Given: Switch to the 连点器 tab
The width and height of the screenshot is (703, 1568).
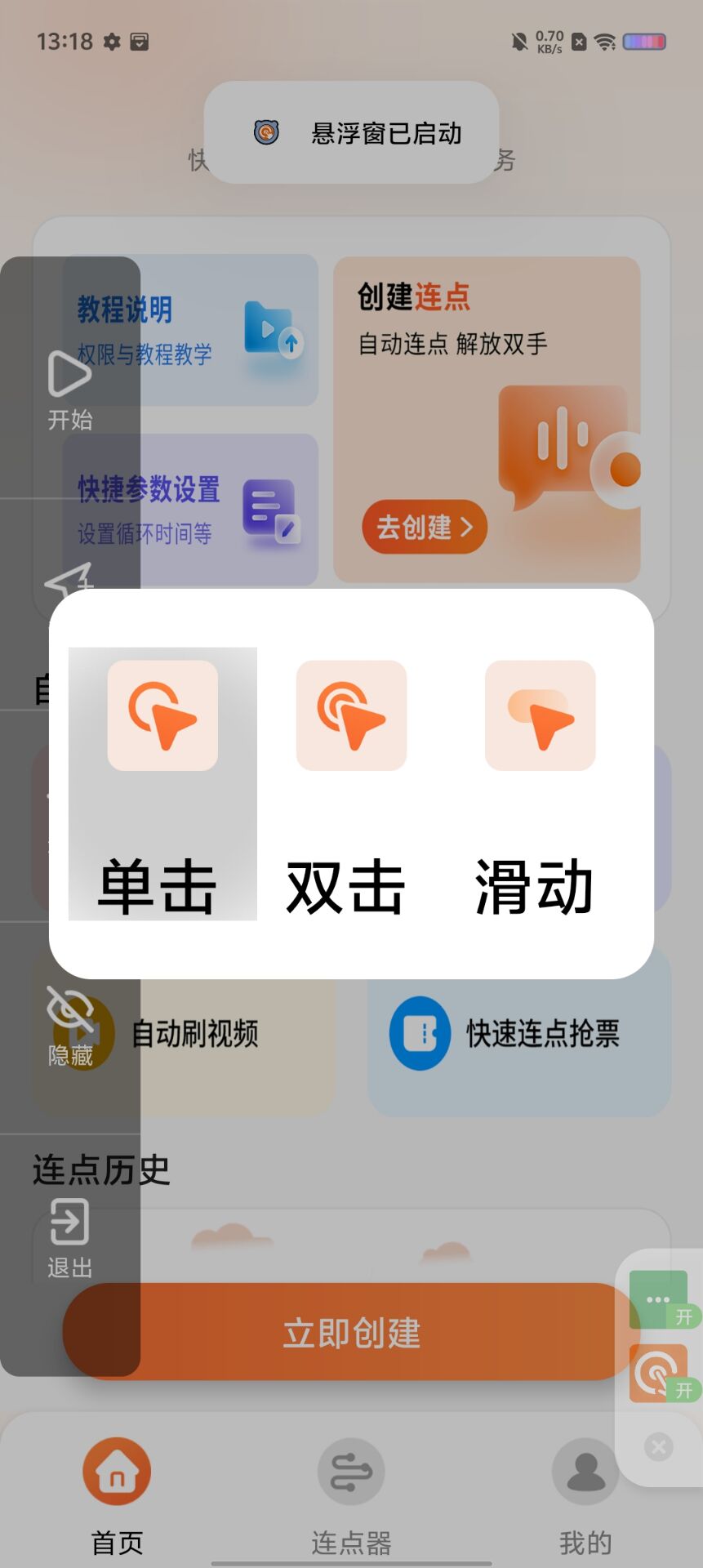Looking at the screenshot, I should tap(351, 1496).
